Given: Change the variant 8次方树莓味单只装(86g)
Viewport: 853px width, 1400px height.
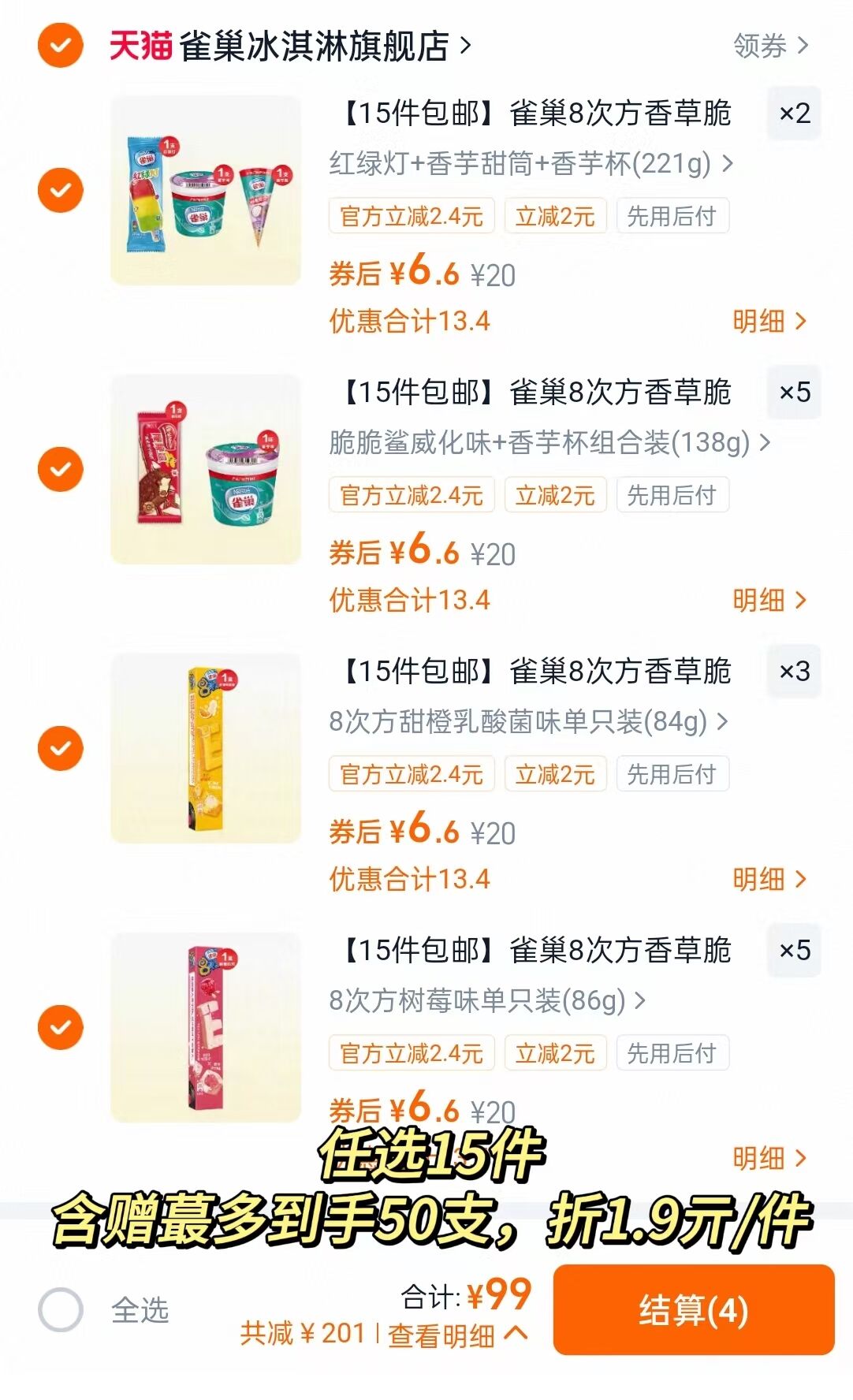Looking at the screenshot, I should tap(486, 1001).
